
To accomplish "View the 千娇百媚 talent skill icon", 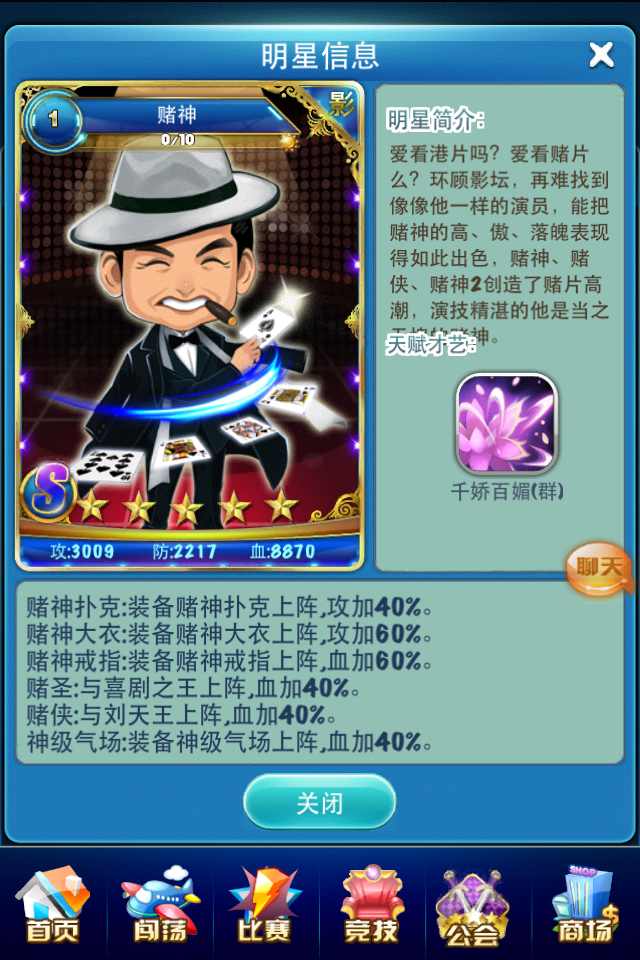I will [x=506, y=423].
